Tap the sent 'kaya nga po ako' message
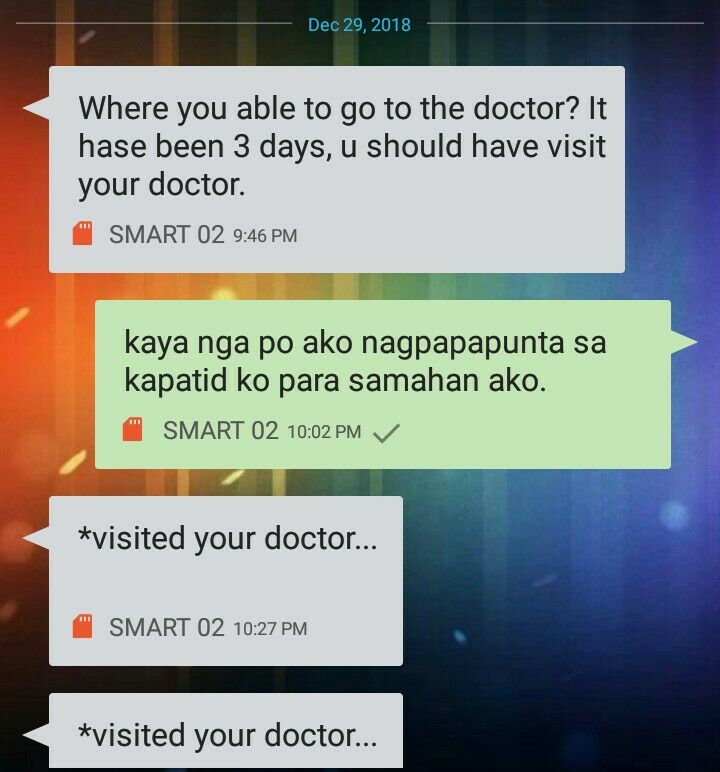The height and width of the screenshot is (772, 720). tap(380, 362)
